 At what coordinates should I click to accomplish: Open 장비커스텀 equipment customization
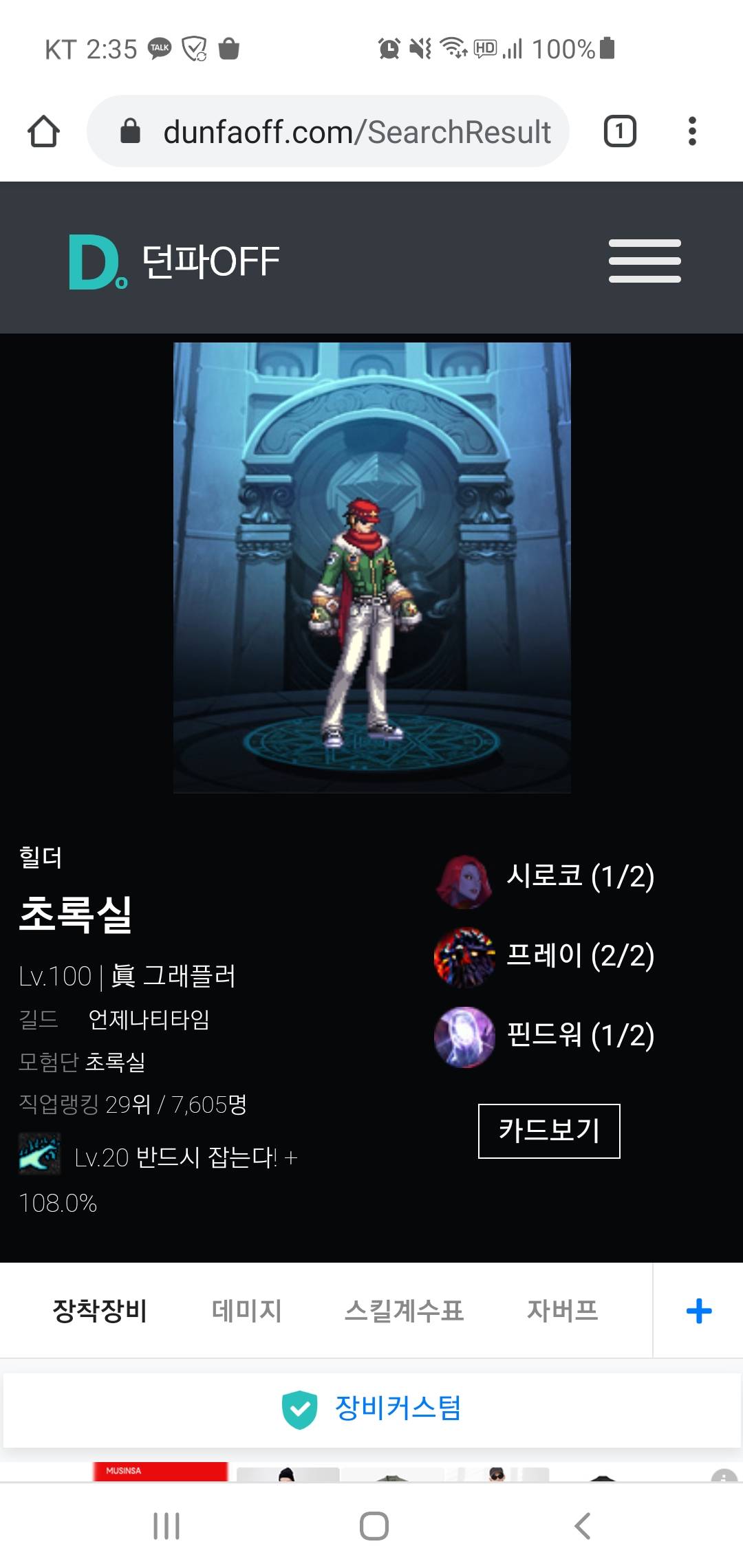(371, 1408)
